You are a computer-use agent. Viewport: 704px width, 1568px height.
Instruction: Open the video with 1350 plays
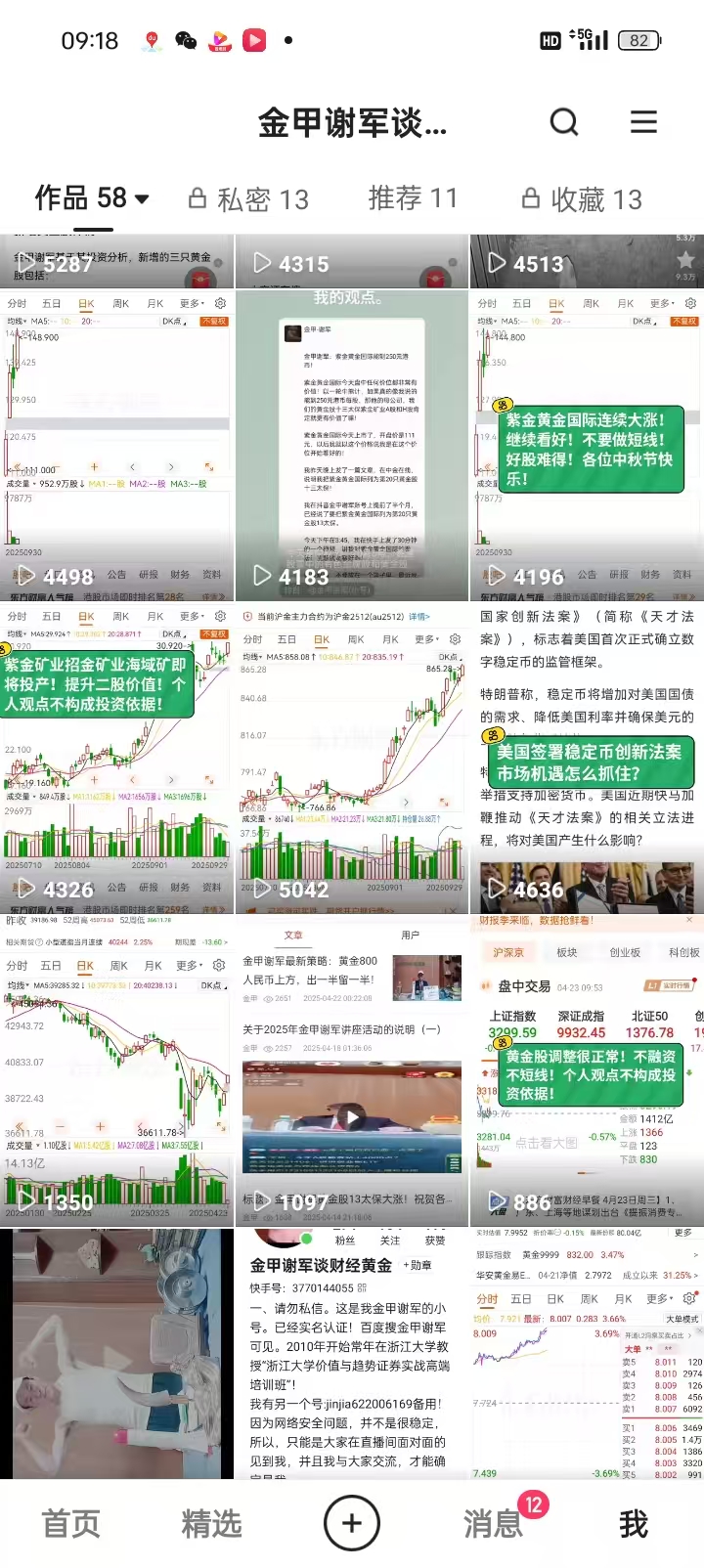click(x=116, y=1070)
